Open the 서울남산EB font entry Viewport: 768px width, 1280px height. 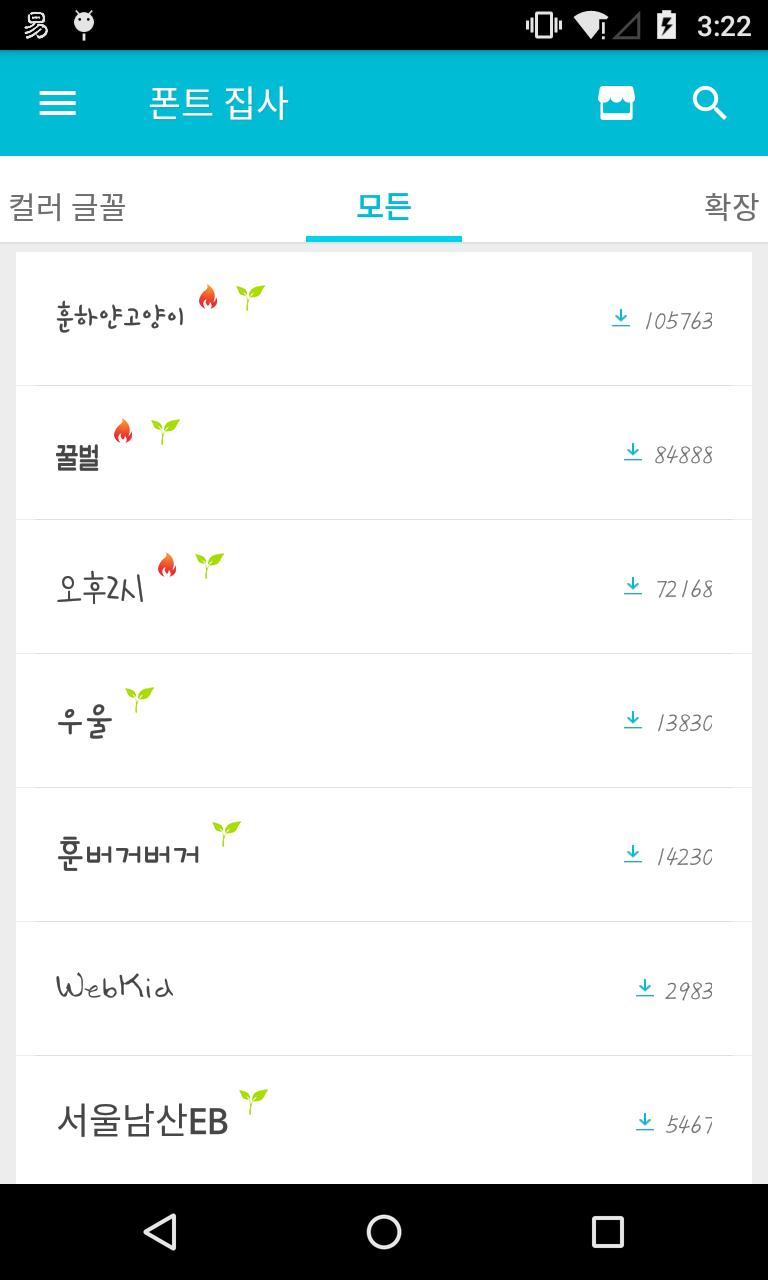[x=384, y=1121]
